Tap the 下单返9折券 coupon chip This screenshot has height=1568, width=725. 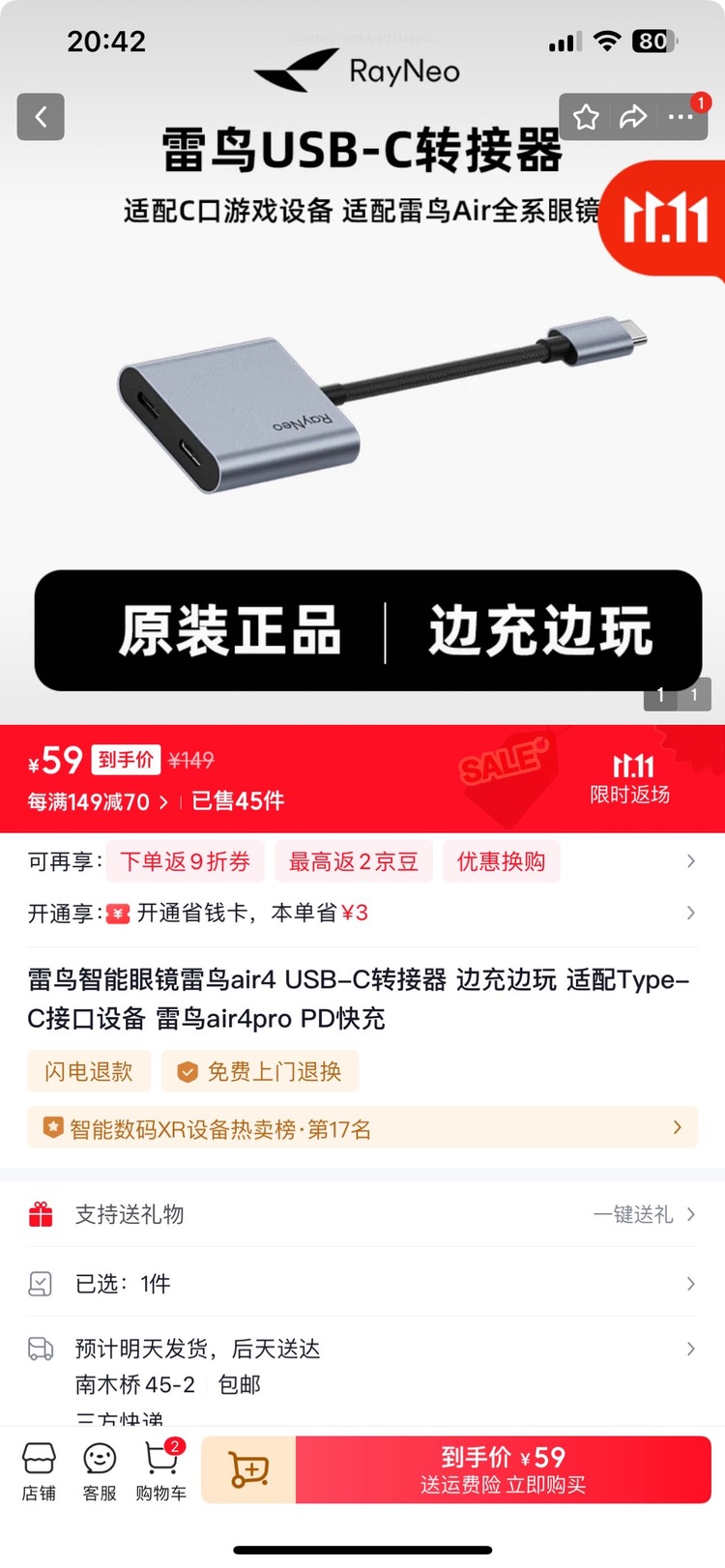coord(185,861)
